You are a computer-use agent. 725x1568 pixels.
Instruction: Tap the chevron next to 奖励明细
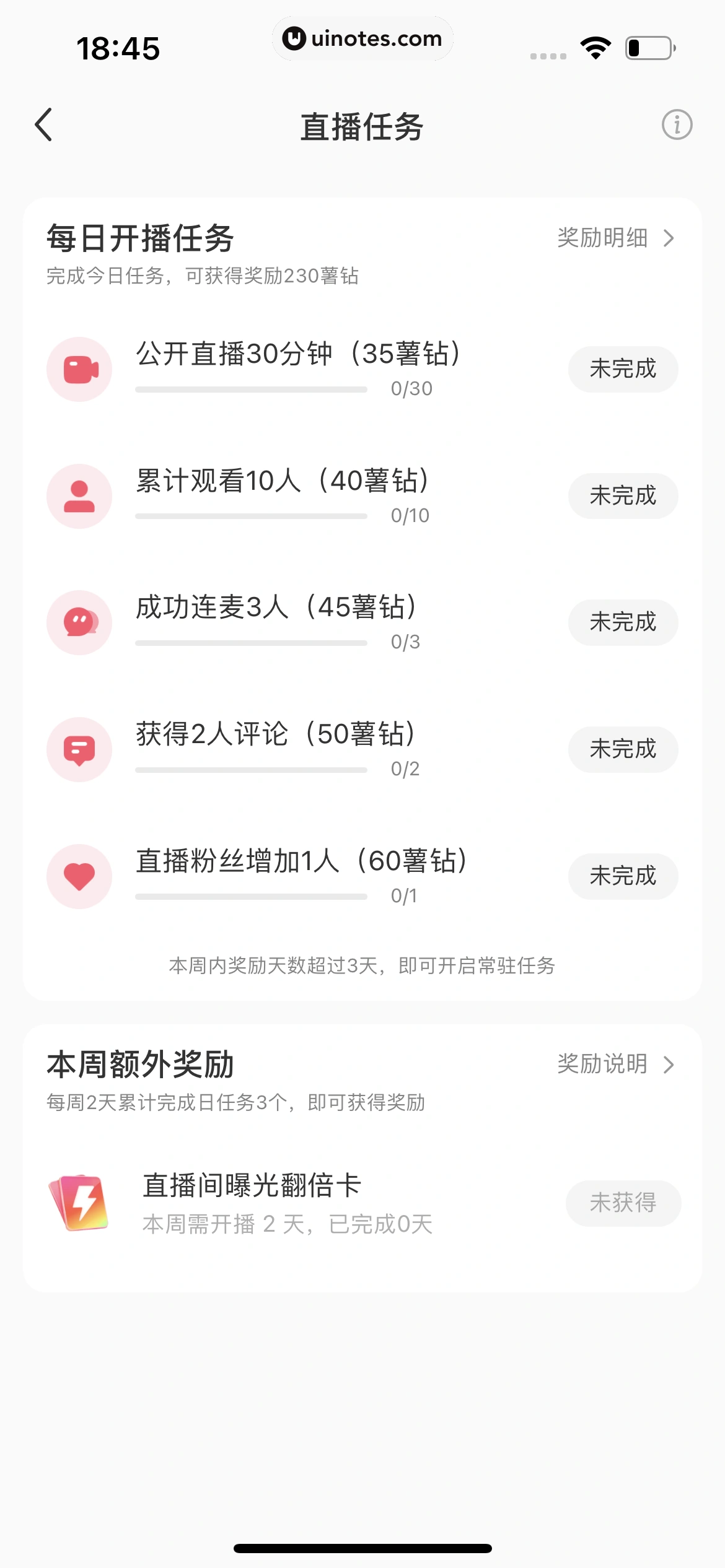tap(669, 238)
